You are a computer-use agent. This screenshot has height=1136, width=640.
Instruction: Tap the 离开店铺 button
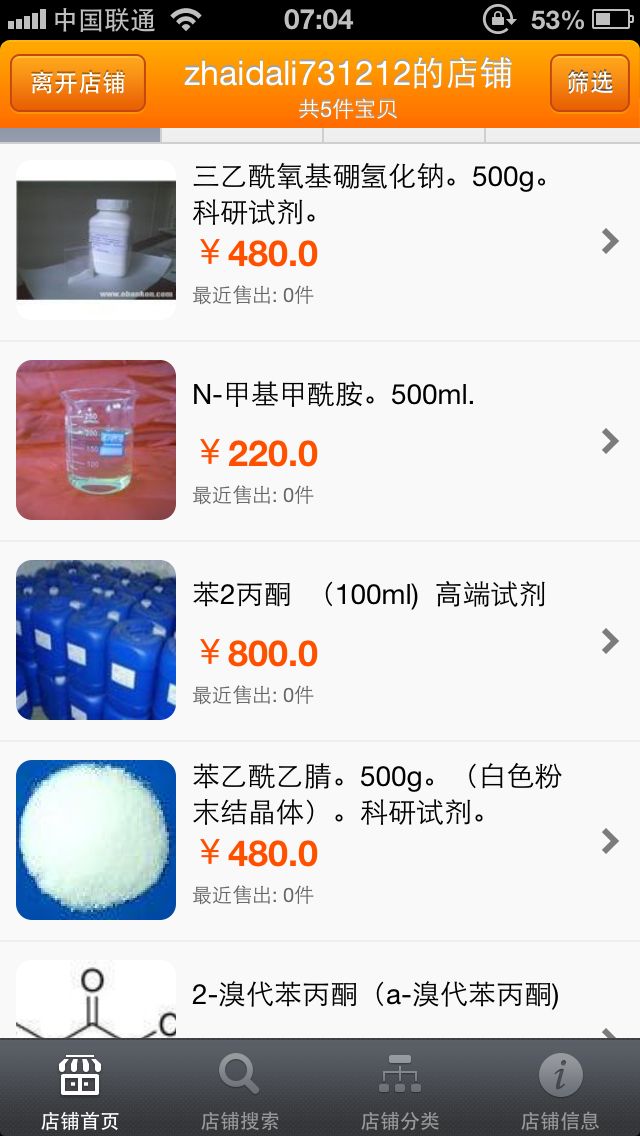coord(78,83)
